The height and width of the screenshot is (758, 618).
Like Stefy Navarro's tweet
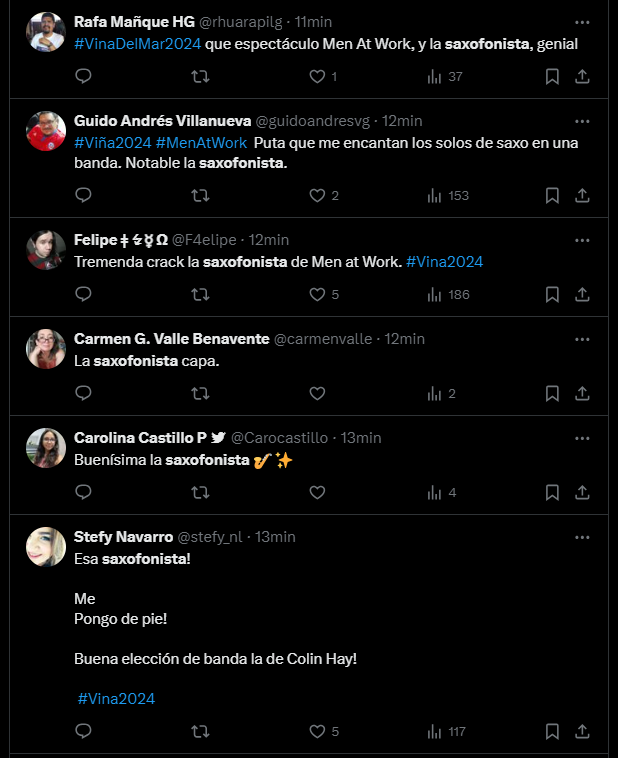coord(318,731)
